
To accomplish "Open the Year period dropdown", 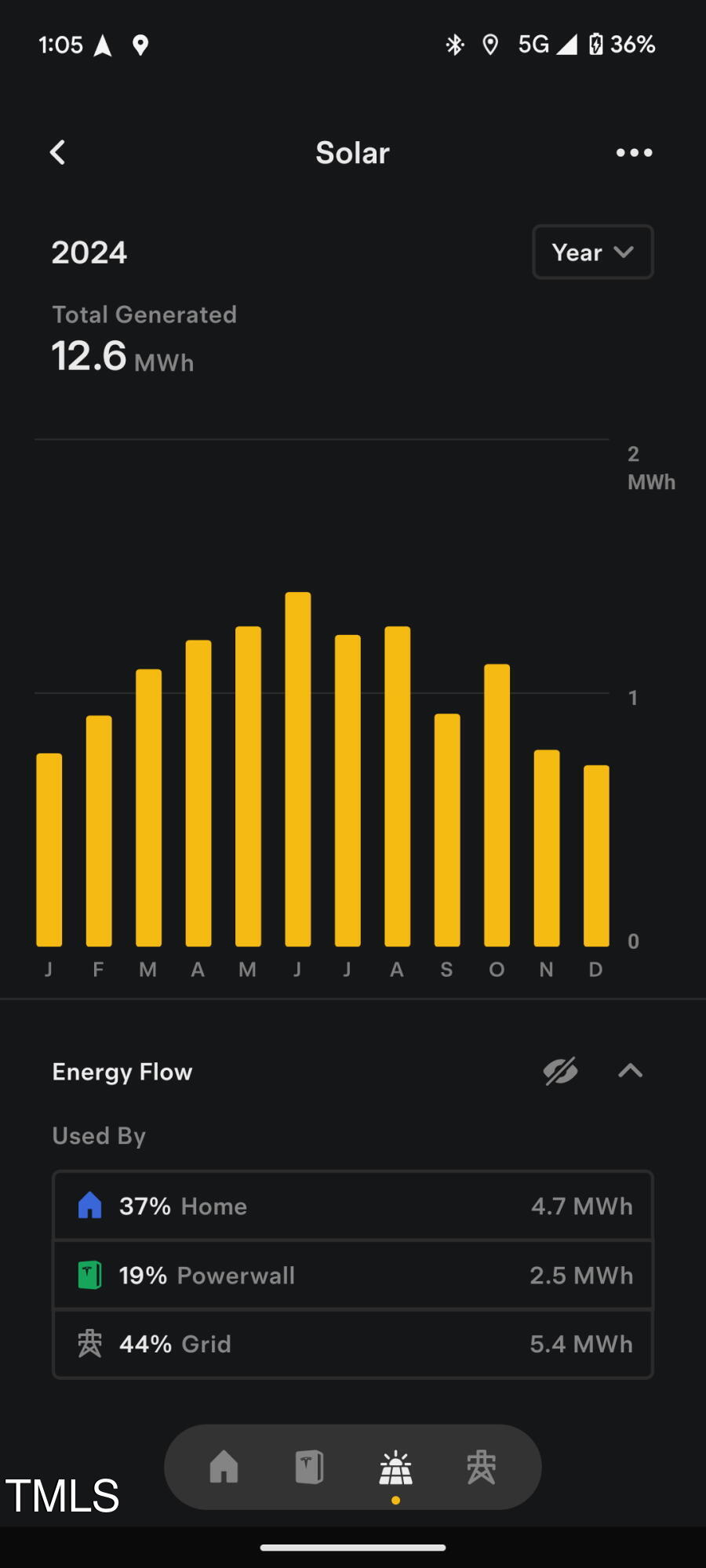I will tap(593, 252).
